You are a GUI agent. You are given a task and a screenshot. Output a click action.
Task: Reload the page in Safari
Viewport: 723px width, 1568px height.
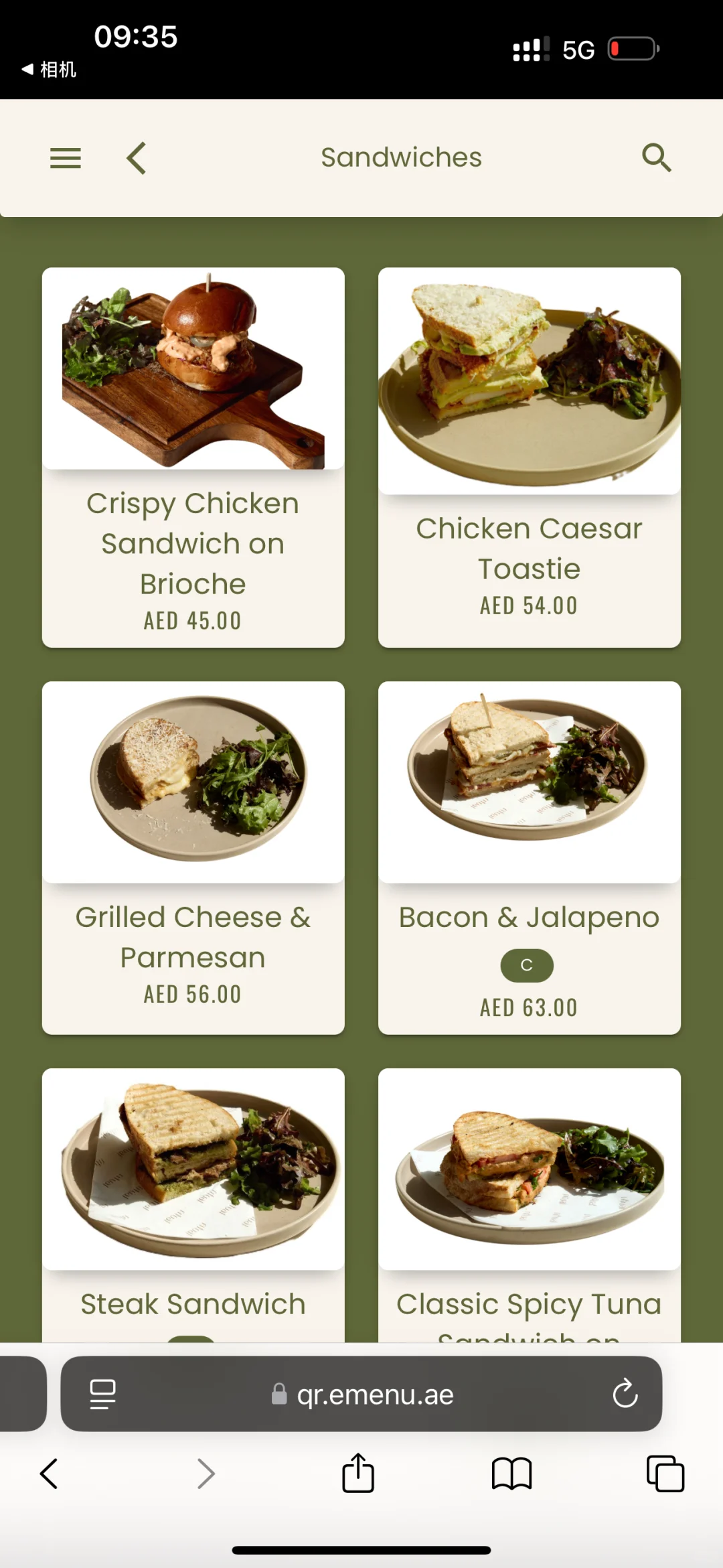(625, 1394)
